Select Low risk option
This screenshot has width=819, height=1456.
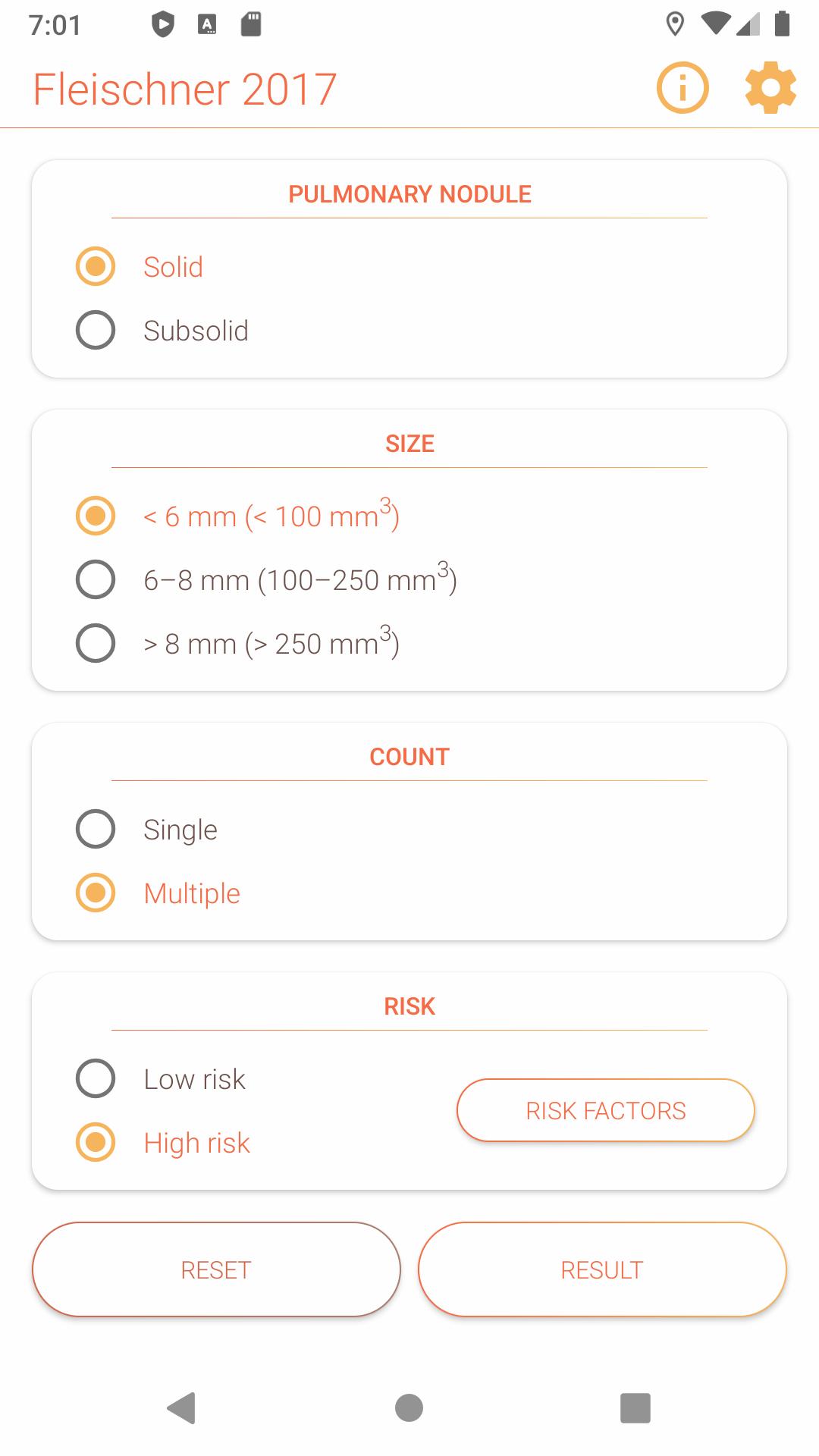click(x=95, y=1078)
